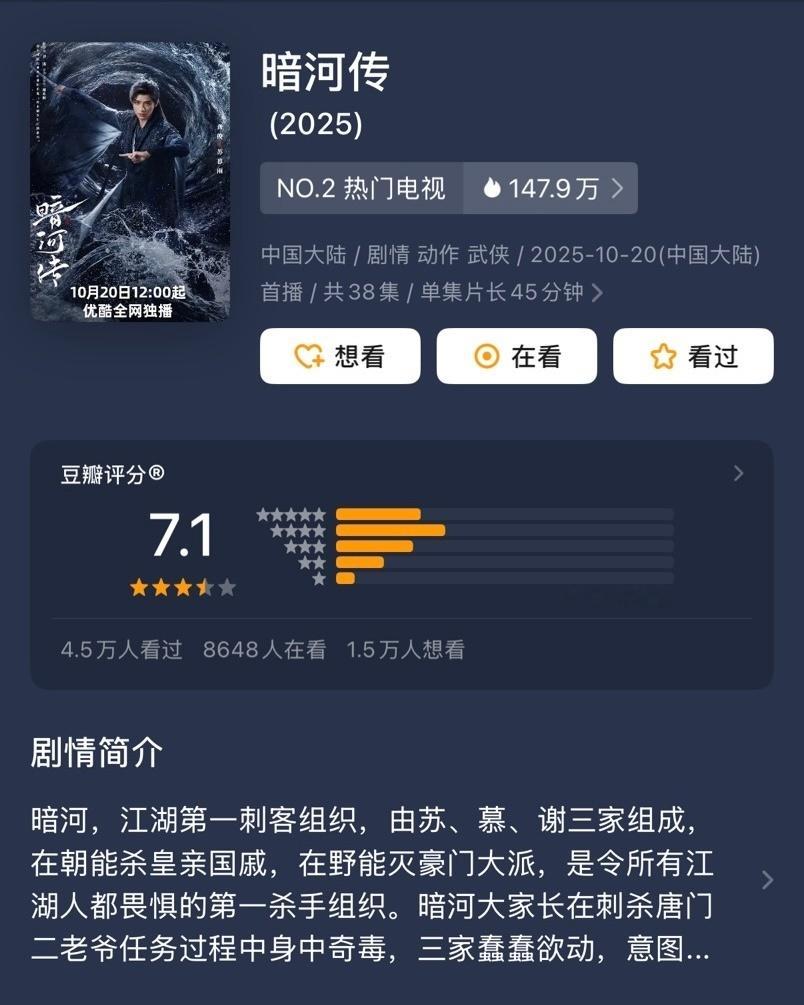The height and width of the screenshot is (1005, 804).
Task: Click the four-star orange rating bar
Action: [x=390, y=530]
